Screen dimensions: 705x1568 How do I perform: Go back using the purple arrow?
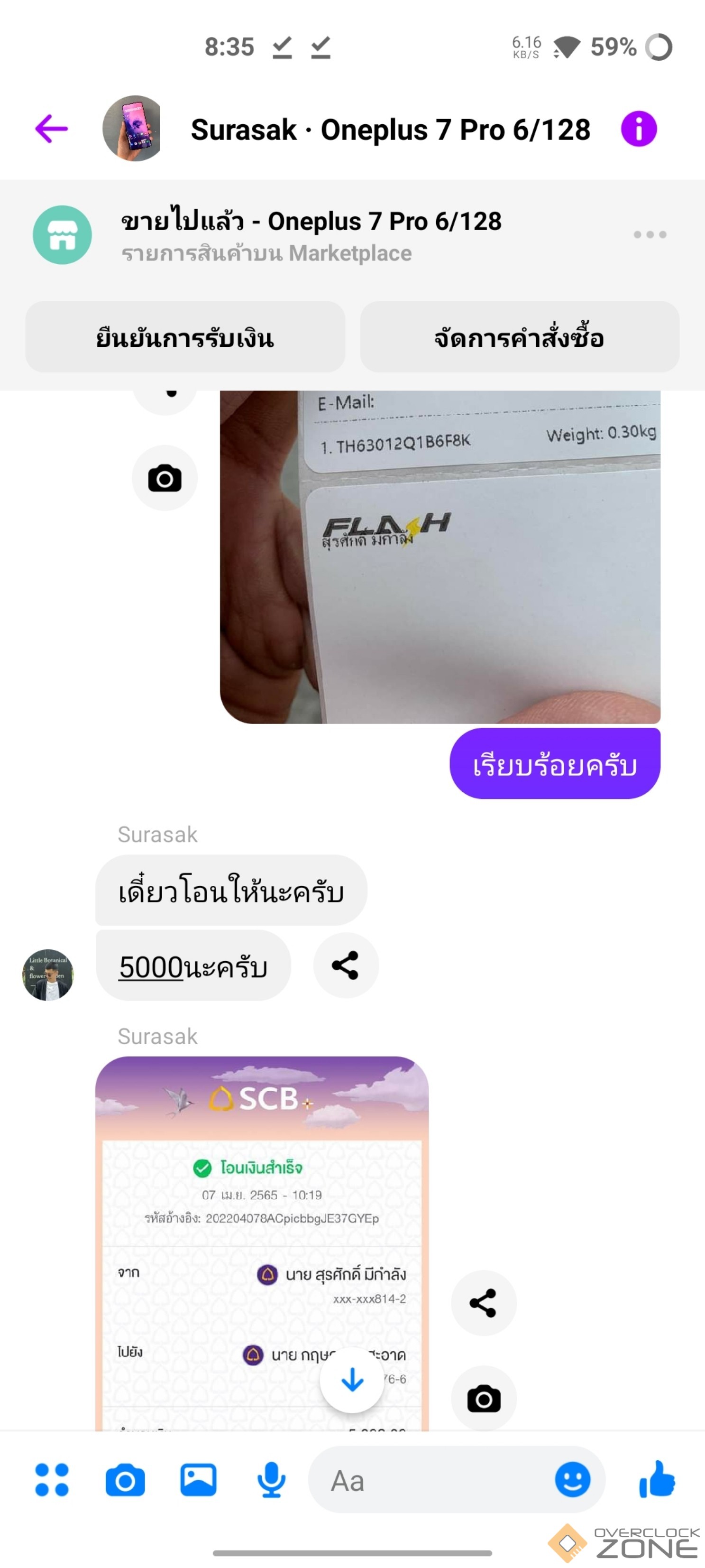52,129
